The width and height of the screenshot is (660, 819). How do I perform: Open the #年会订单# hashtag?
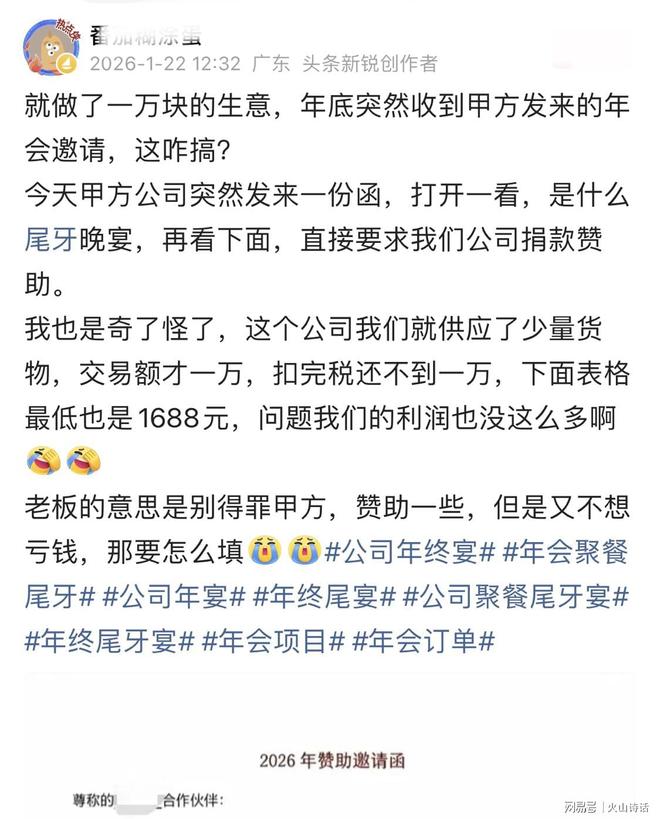422,642
